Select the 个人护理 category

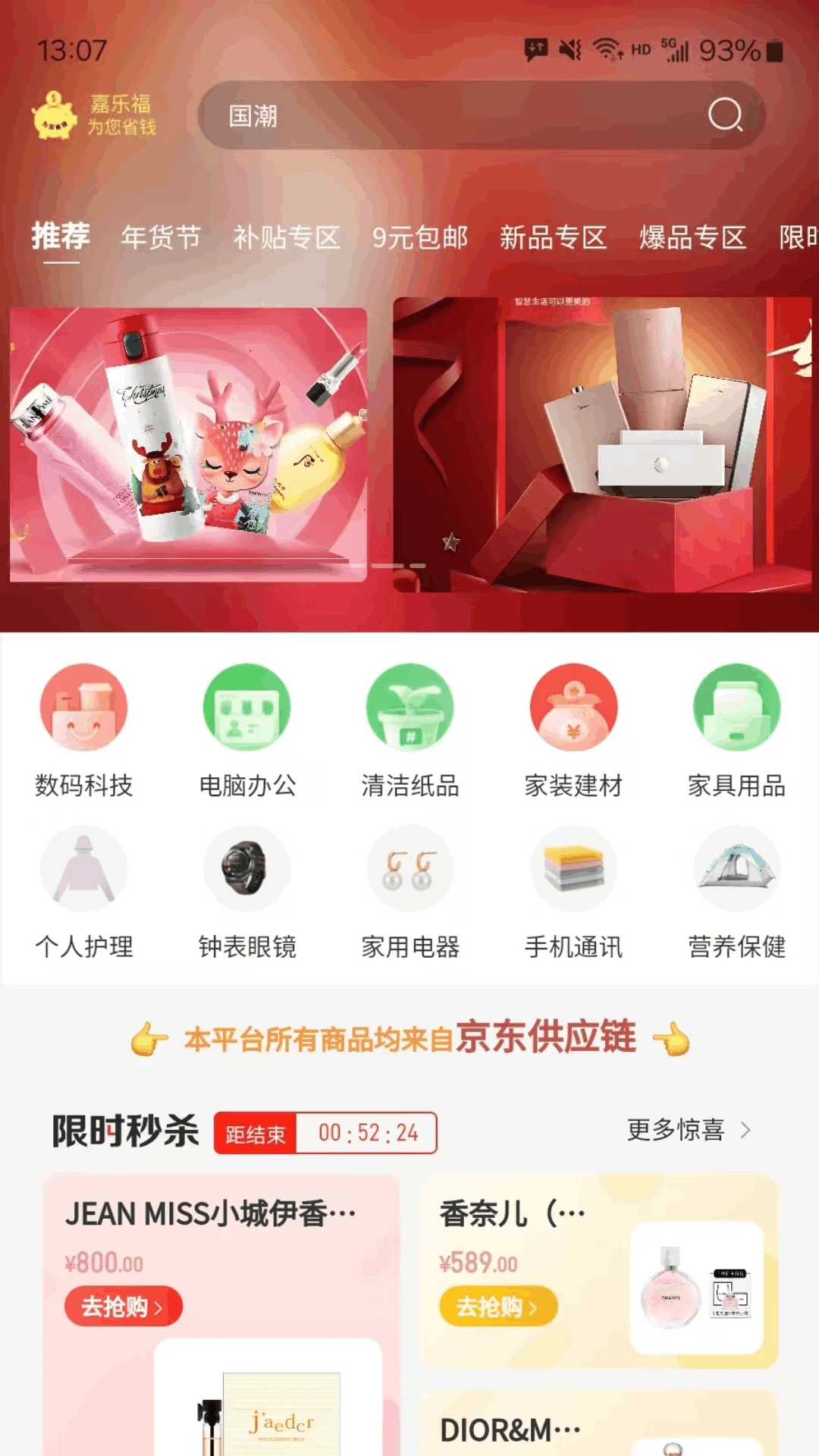83,868
